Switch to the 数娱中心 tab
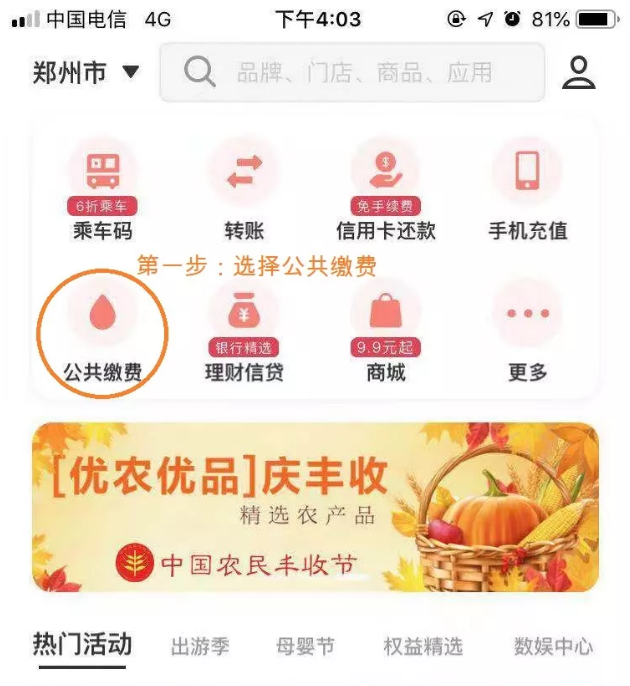Viewport: 630px width, 686px height. [x=553, y=647]
